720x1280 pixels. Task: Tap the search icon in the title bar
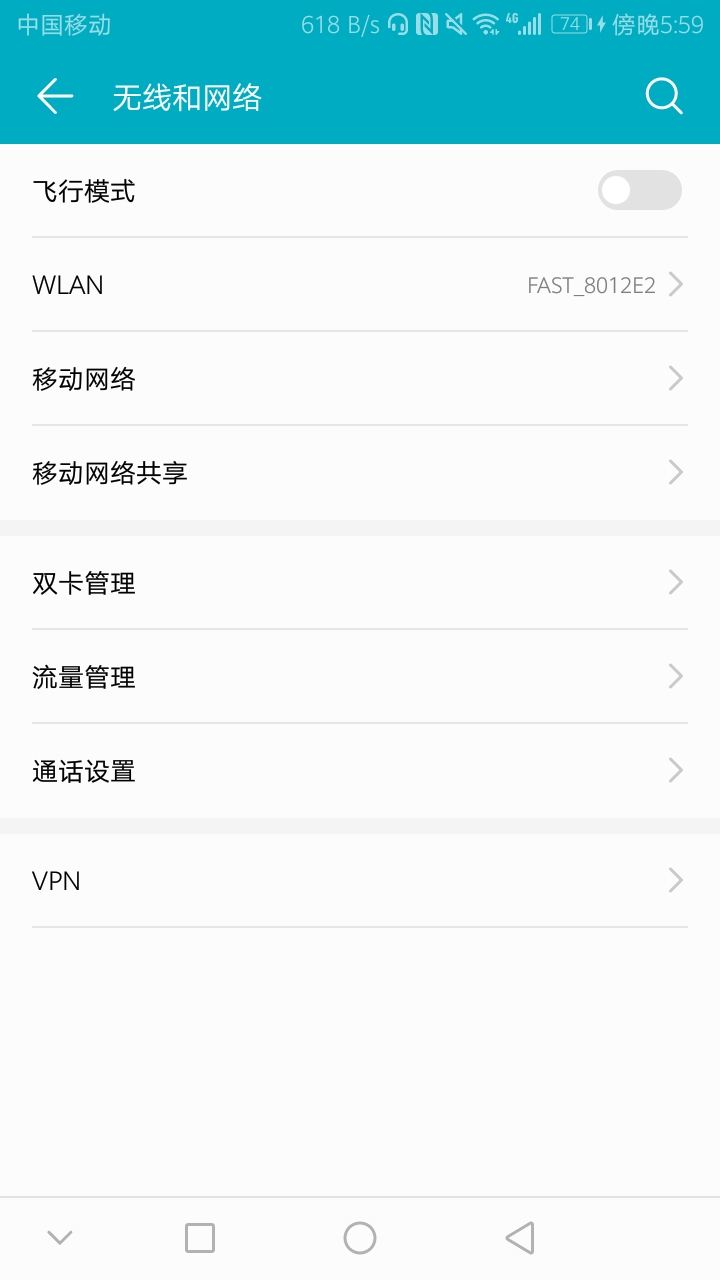[663, 96]
